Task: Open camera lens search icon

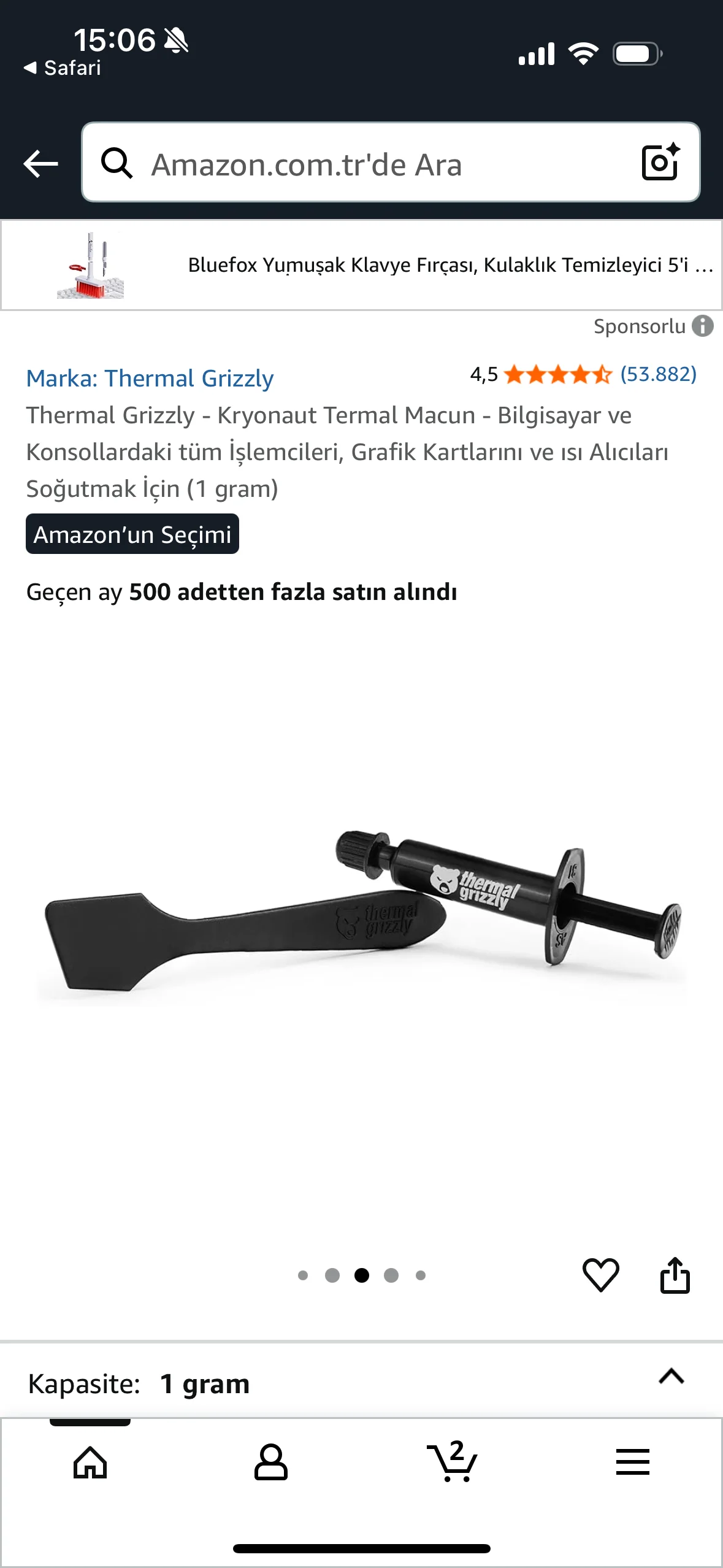Action: pos(660,163)
